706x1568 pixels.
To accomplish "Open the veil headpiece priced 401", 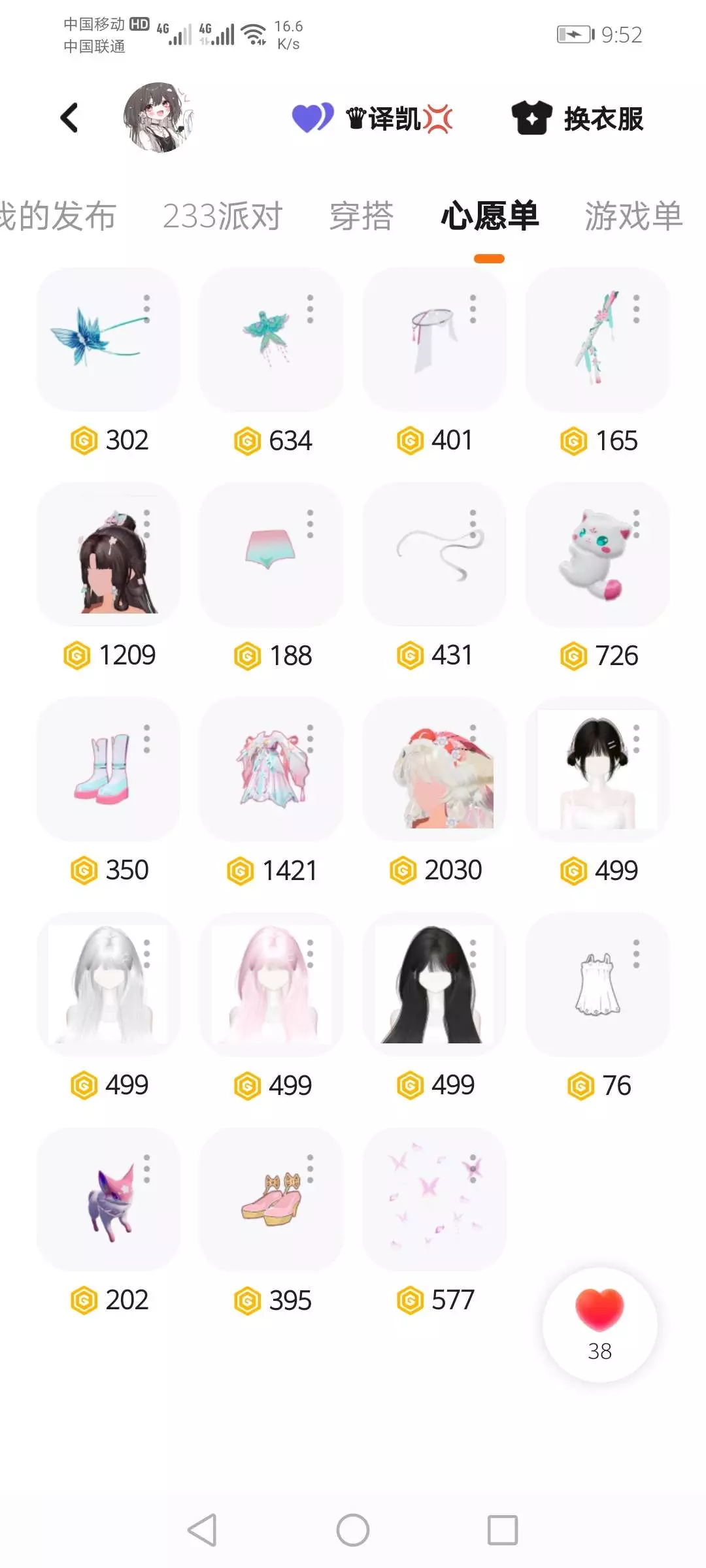I will (434, 339).
